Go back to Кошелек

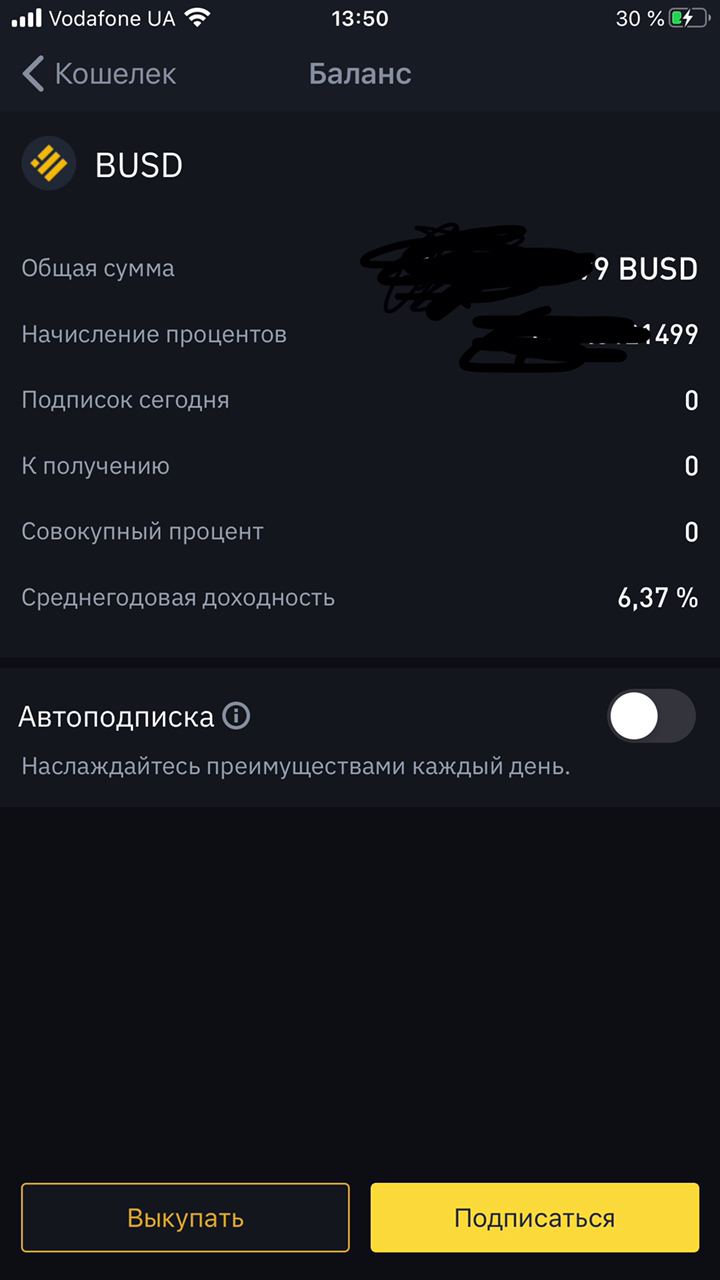click(99, 74)
